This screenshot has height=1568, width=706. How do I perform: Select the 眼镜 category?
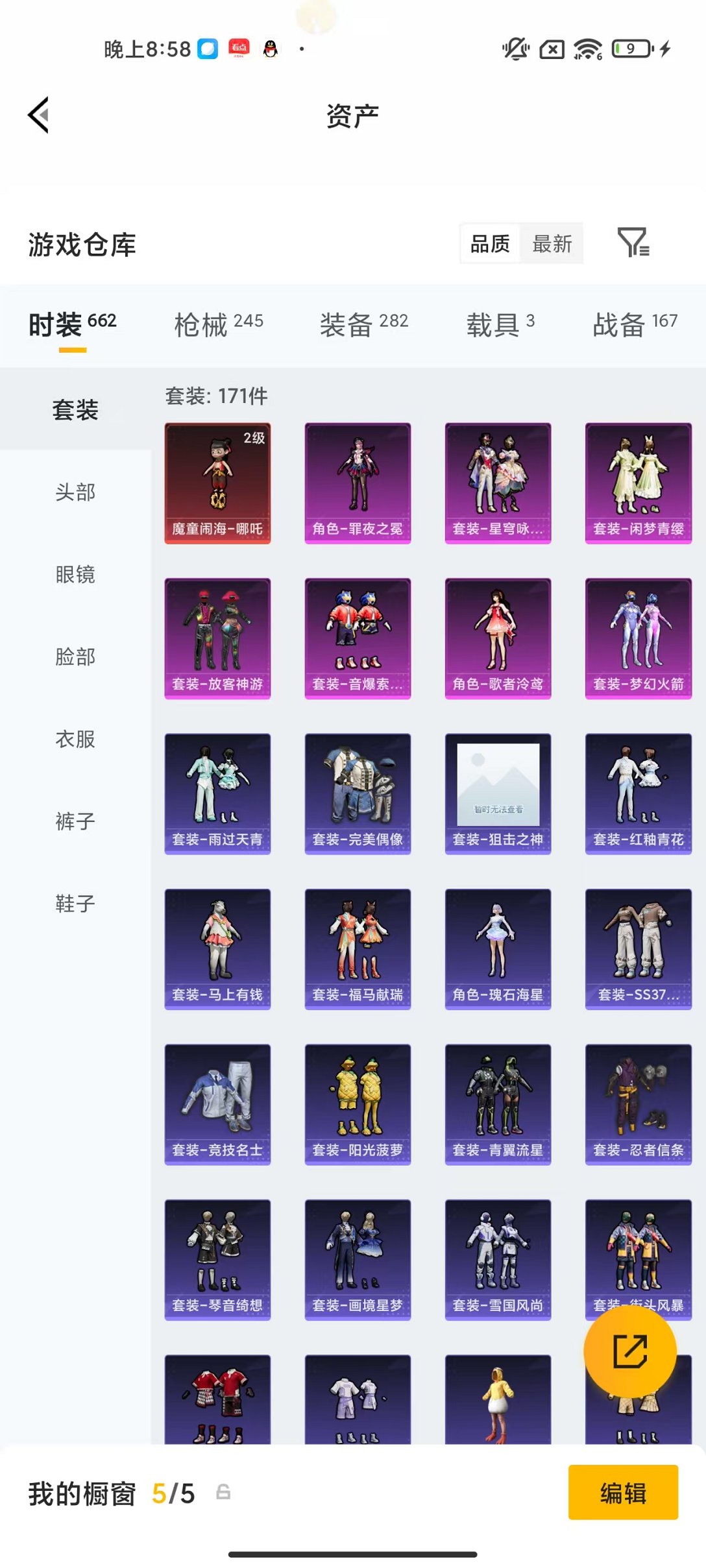(75, 575)
